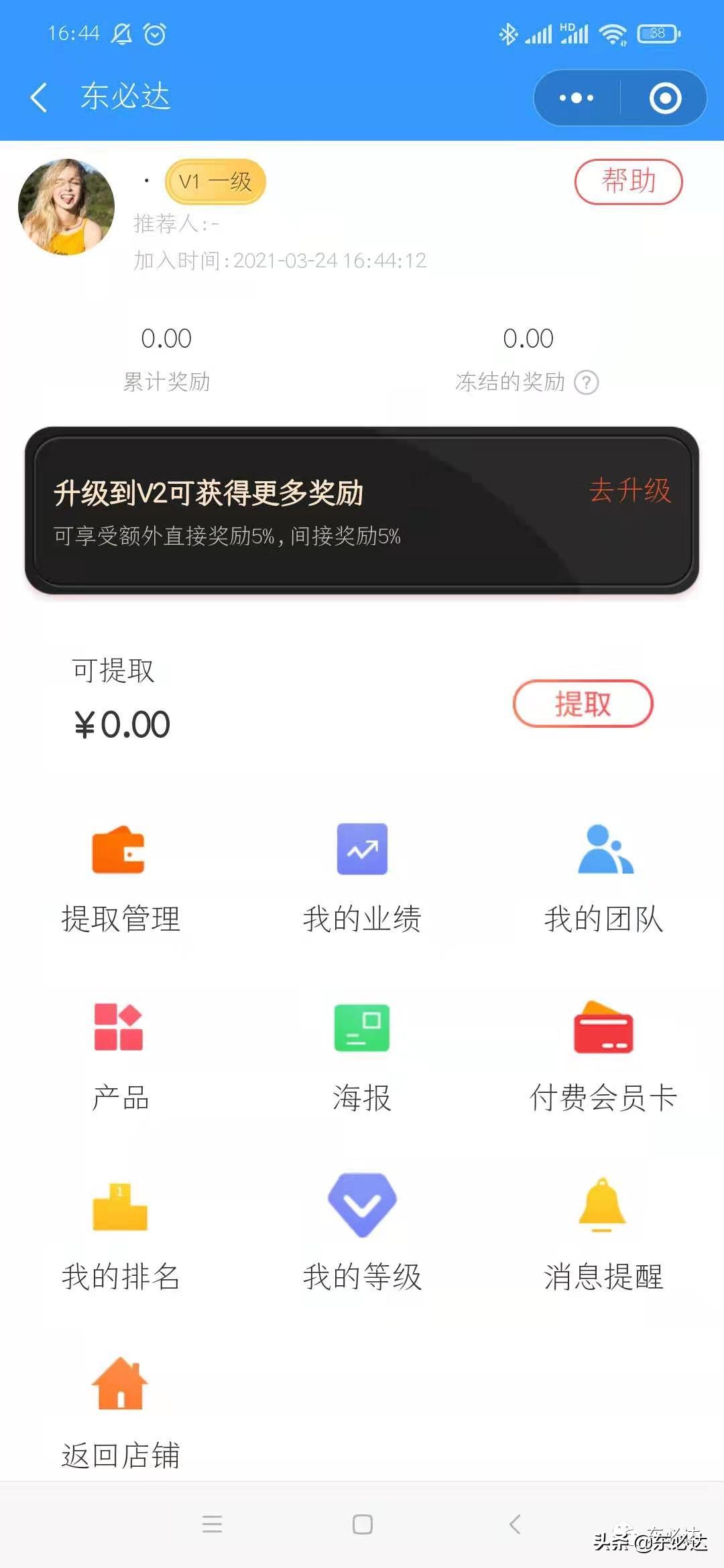Viewport: 724px width, 1568px height.
Task: Open 消息提醒 message notifications
Action: pyautogui.click(x=603, y=1236)
